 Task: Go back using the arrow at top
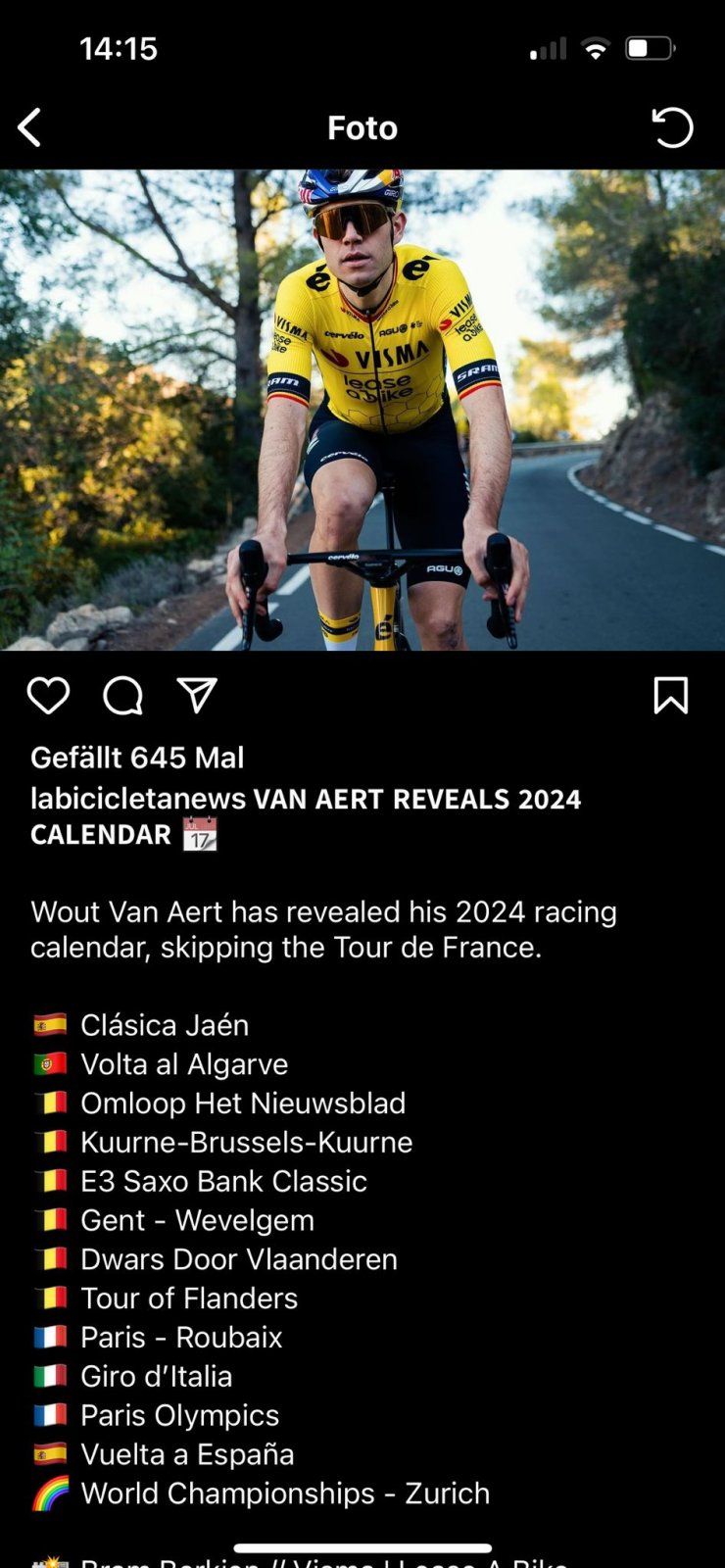[30, 127]
